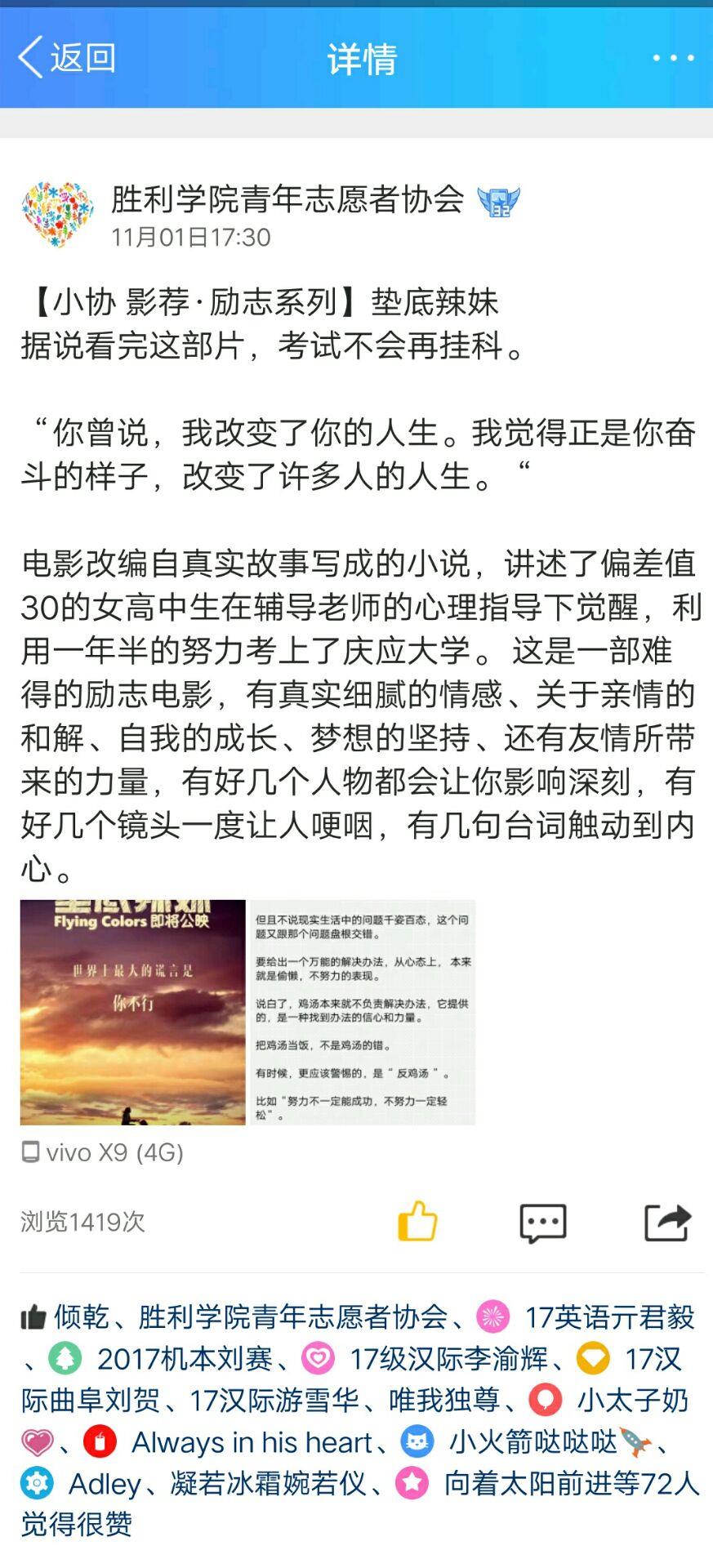The height and width of the screenshot is (1568, 713).
Task: Open liker 17级汉际李渝辉's profile
Action: [x=448, y=1359]
